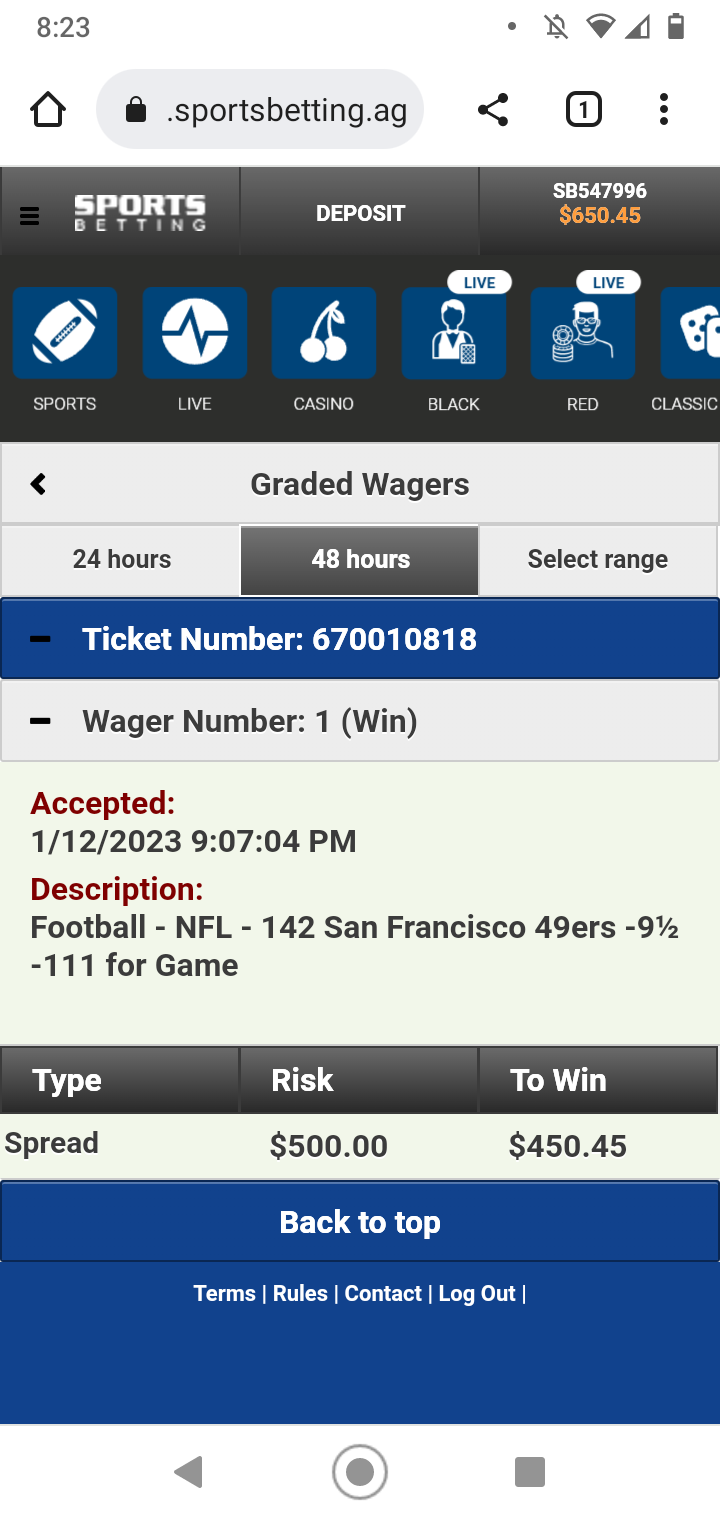Image resolution: width=720 pixels, height=1520 pixels.
Task: Open Live Black dealer
Action: click(454, 350)
